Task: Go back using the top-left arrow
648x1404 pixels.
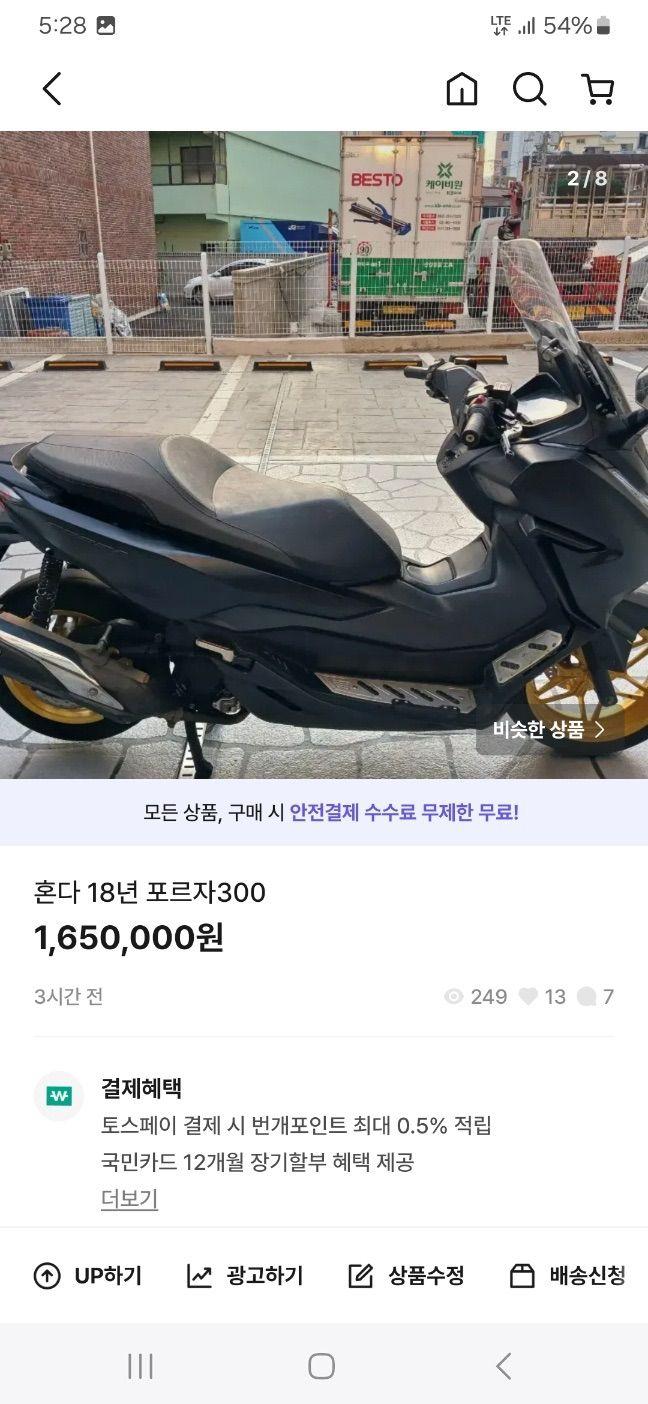Action: click(52, 89)
